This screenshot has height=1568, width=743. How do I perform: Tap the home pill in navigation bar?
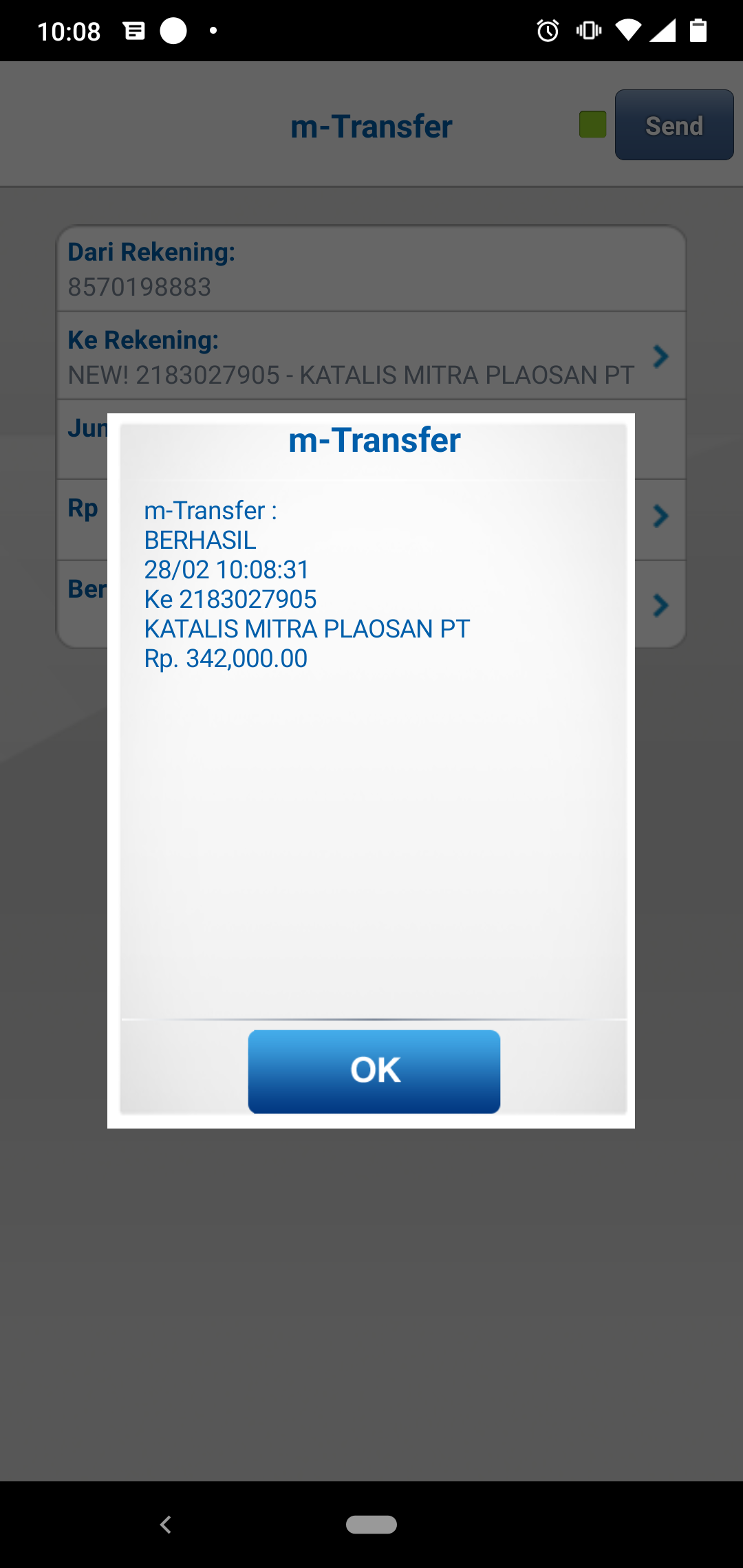point(371,1525)
